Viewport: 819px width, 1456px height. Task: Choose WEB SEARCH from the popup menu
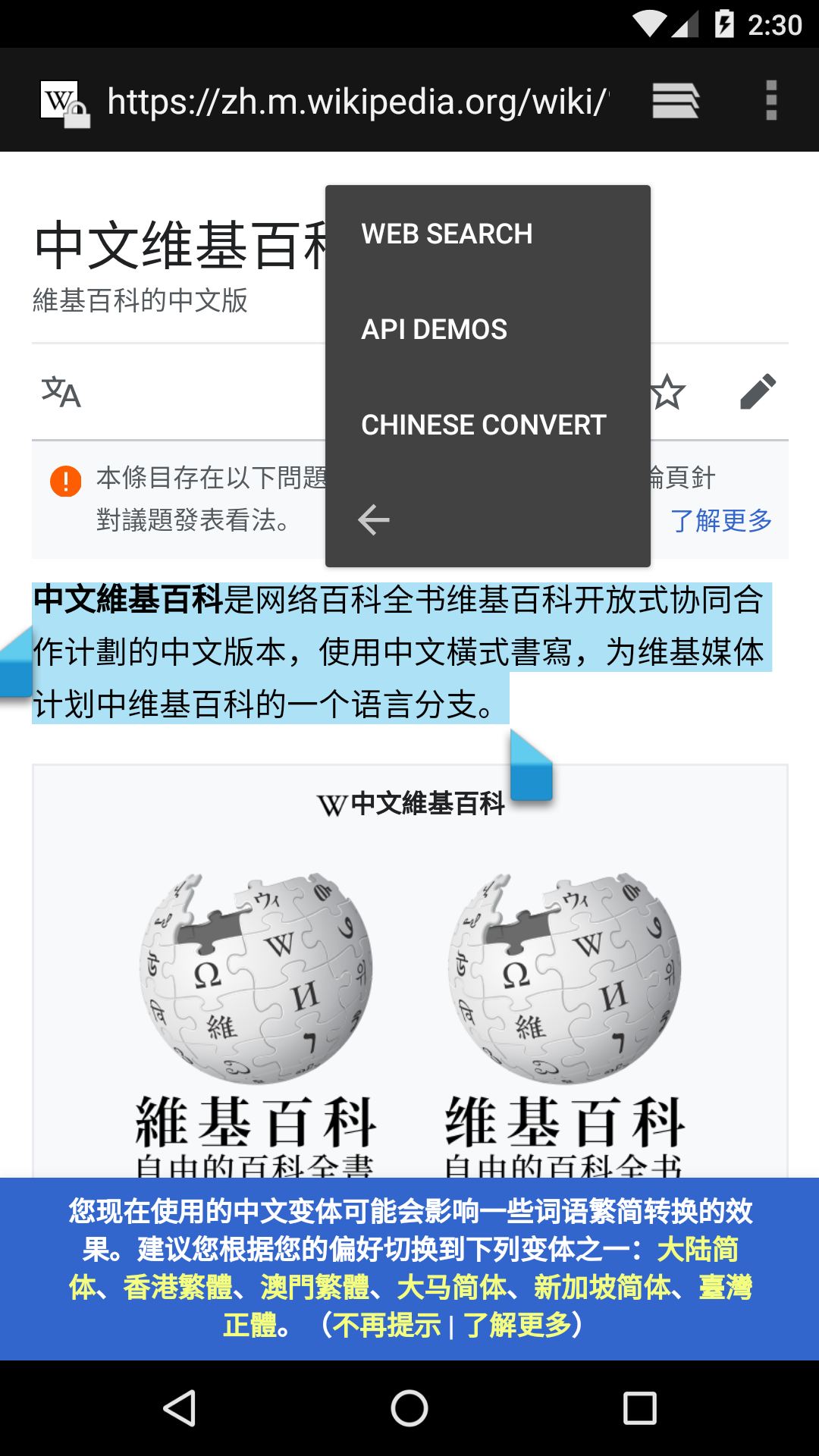447,234
